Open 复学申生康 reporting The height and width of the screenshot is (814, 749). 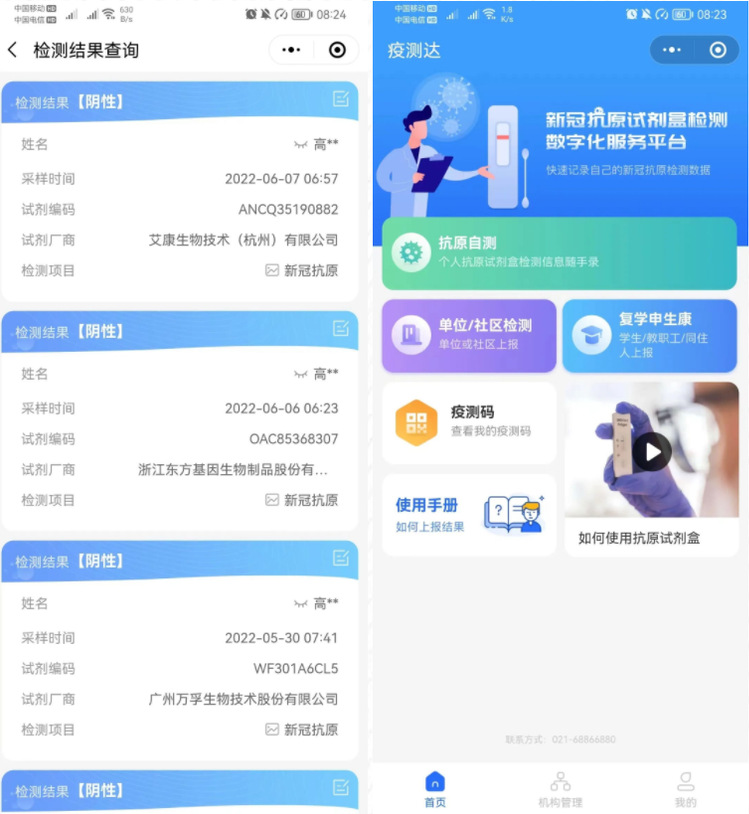[650, 335]
